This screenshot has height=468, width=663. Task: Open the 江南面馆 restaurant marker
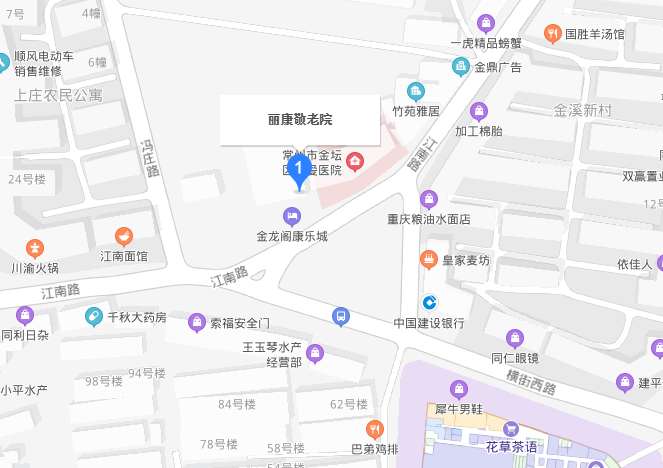coord(124,236)
